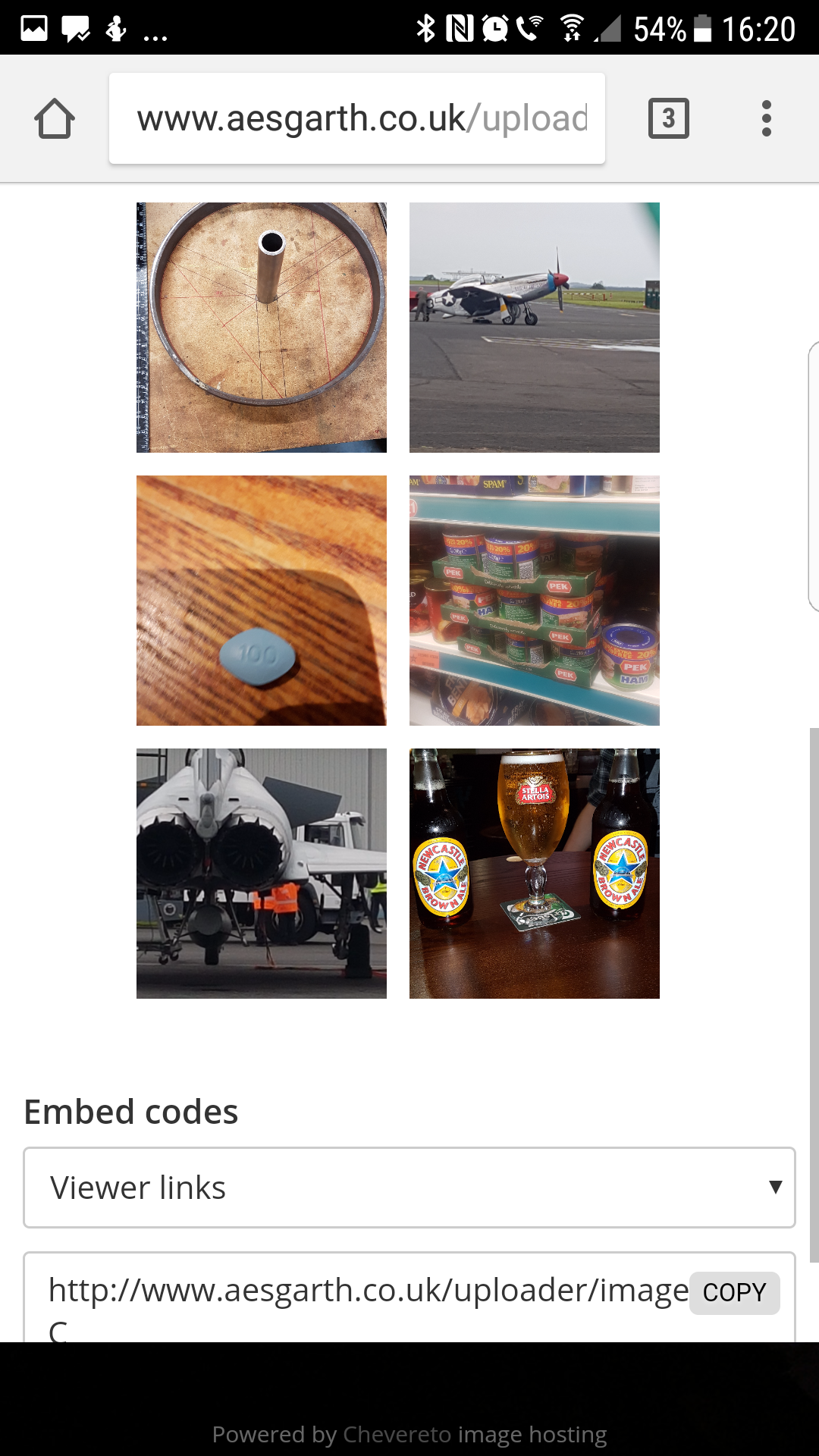The width and height of the screenshot is (819, 1456).
Task: Follow the Chevereto link in the footer
Action: (x=397, y=1434)
